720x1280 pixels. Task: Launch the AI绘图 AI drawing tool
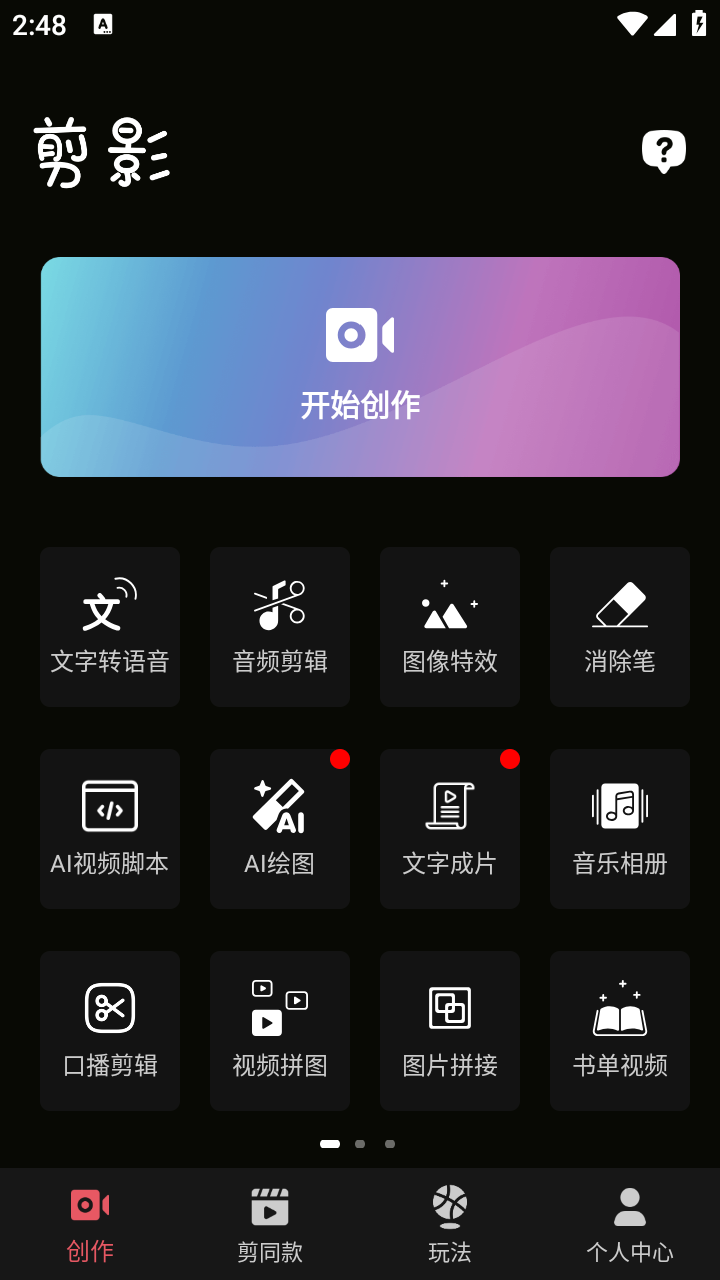280,829
